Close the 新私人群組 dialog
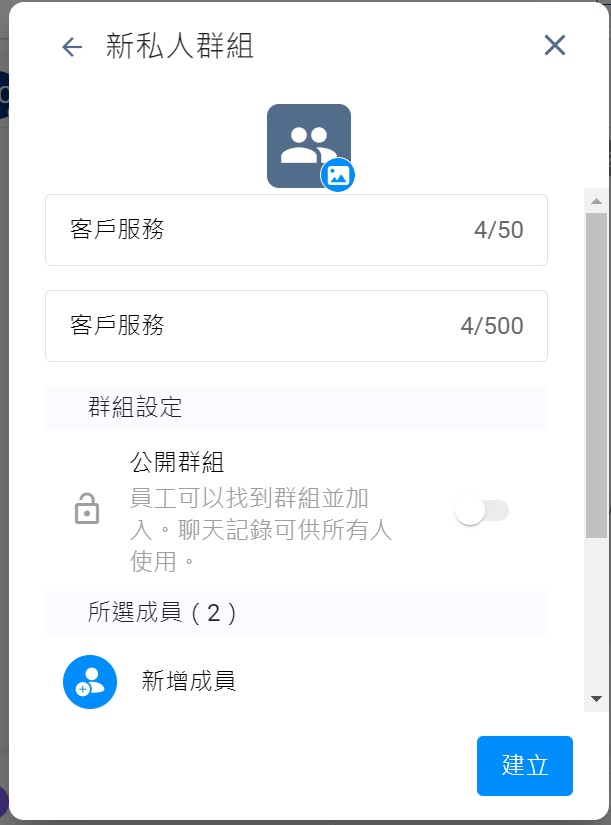 click(555, 45)
